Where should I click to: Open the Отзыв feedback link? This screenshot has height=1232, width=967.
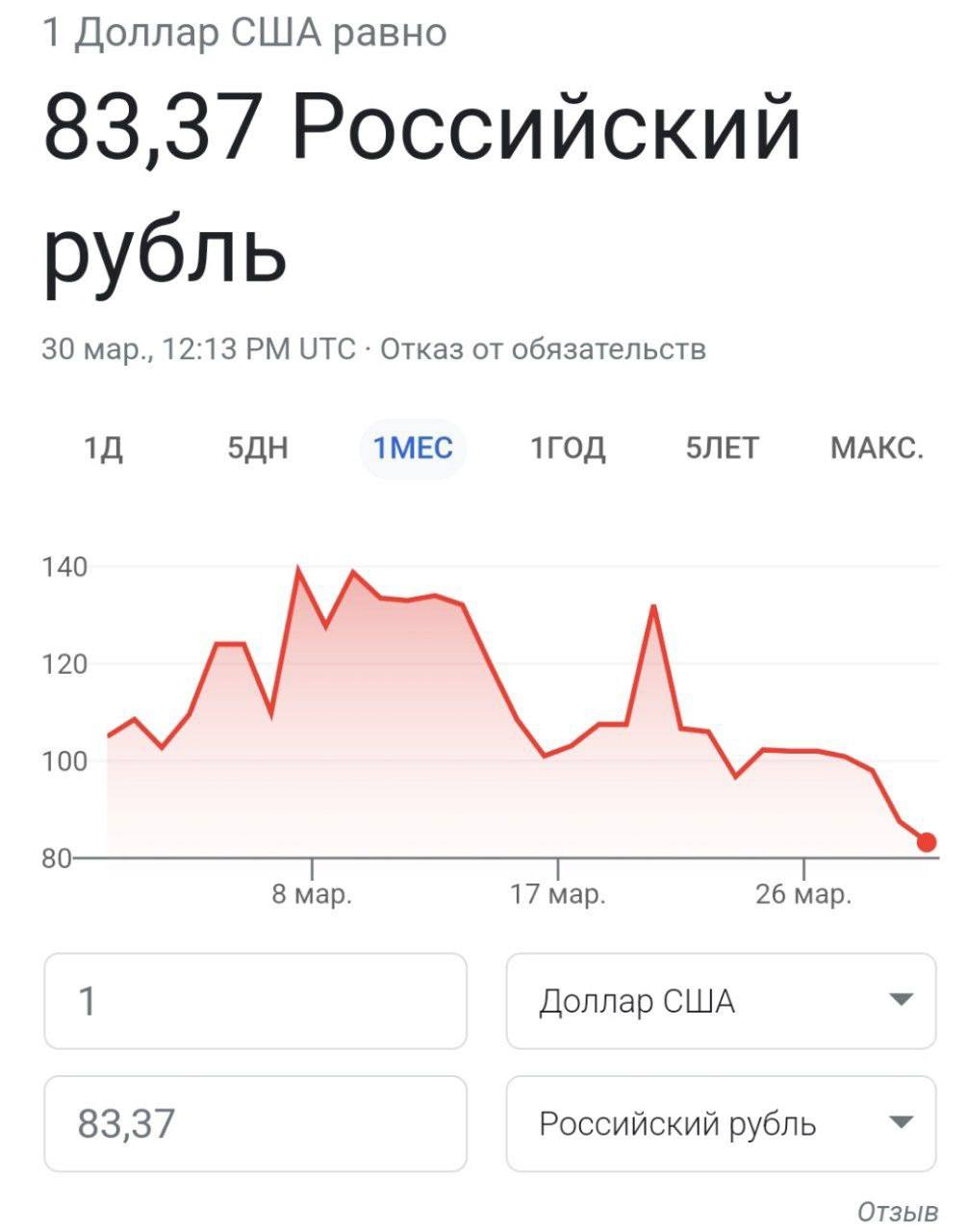coord(897,1212)
